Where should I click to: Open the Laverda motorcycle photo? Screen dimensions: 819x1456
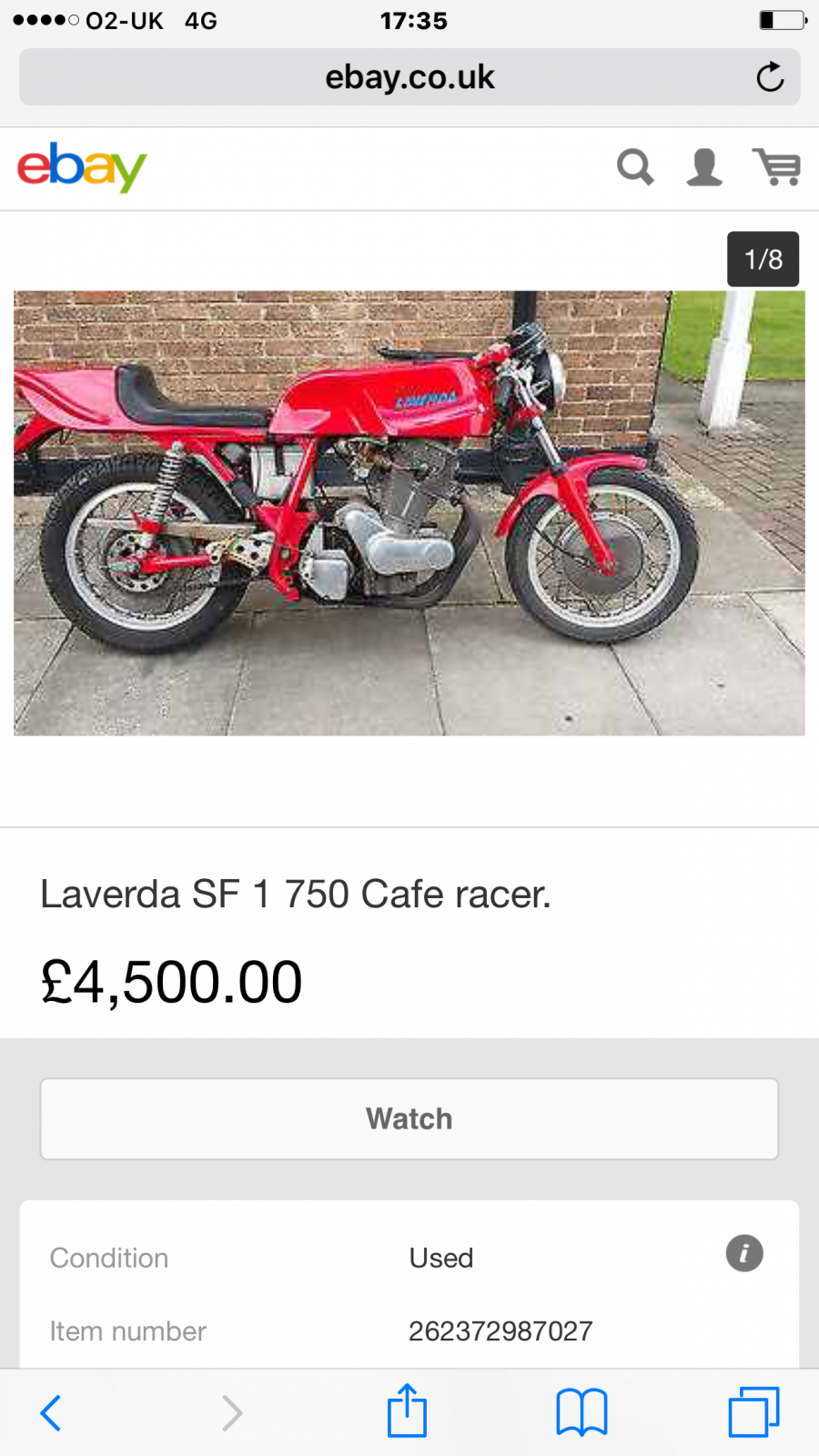[409, 512]
